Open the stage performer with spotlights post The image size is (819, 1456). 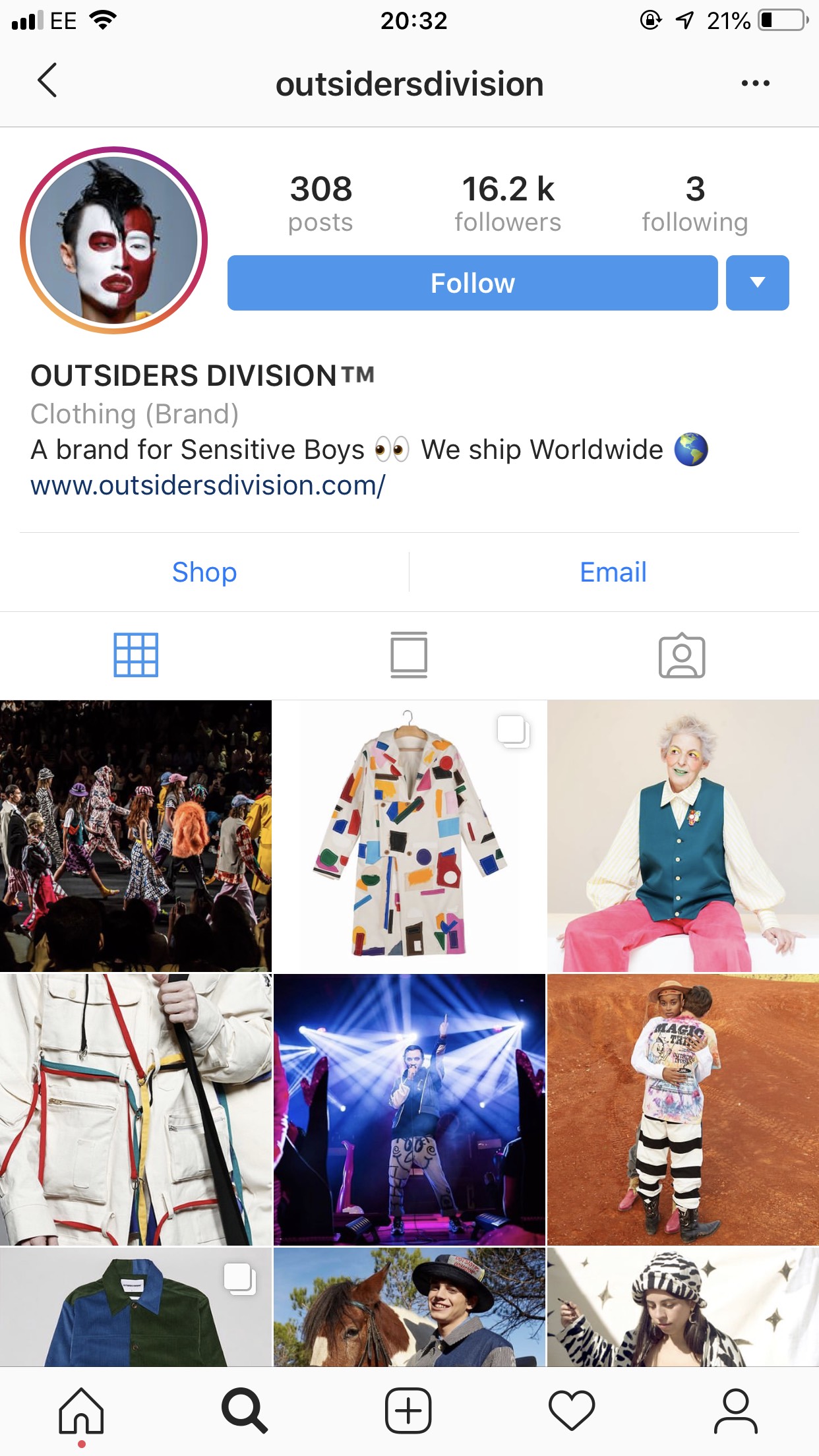point(409,1109)
